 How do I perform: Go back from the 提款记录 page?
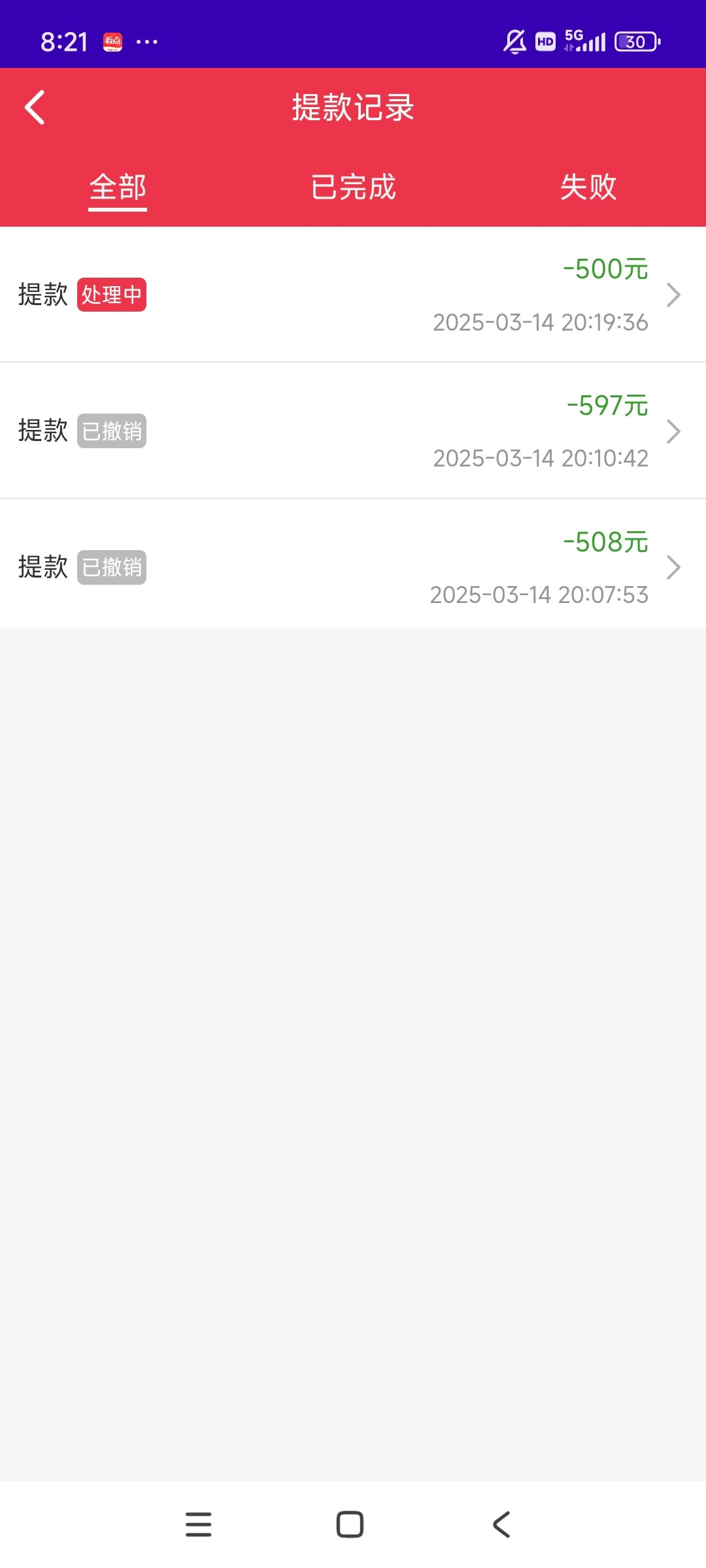[35, 107]
